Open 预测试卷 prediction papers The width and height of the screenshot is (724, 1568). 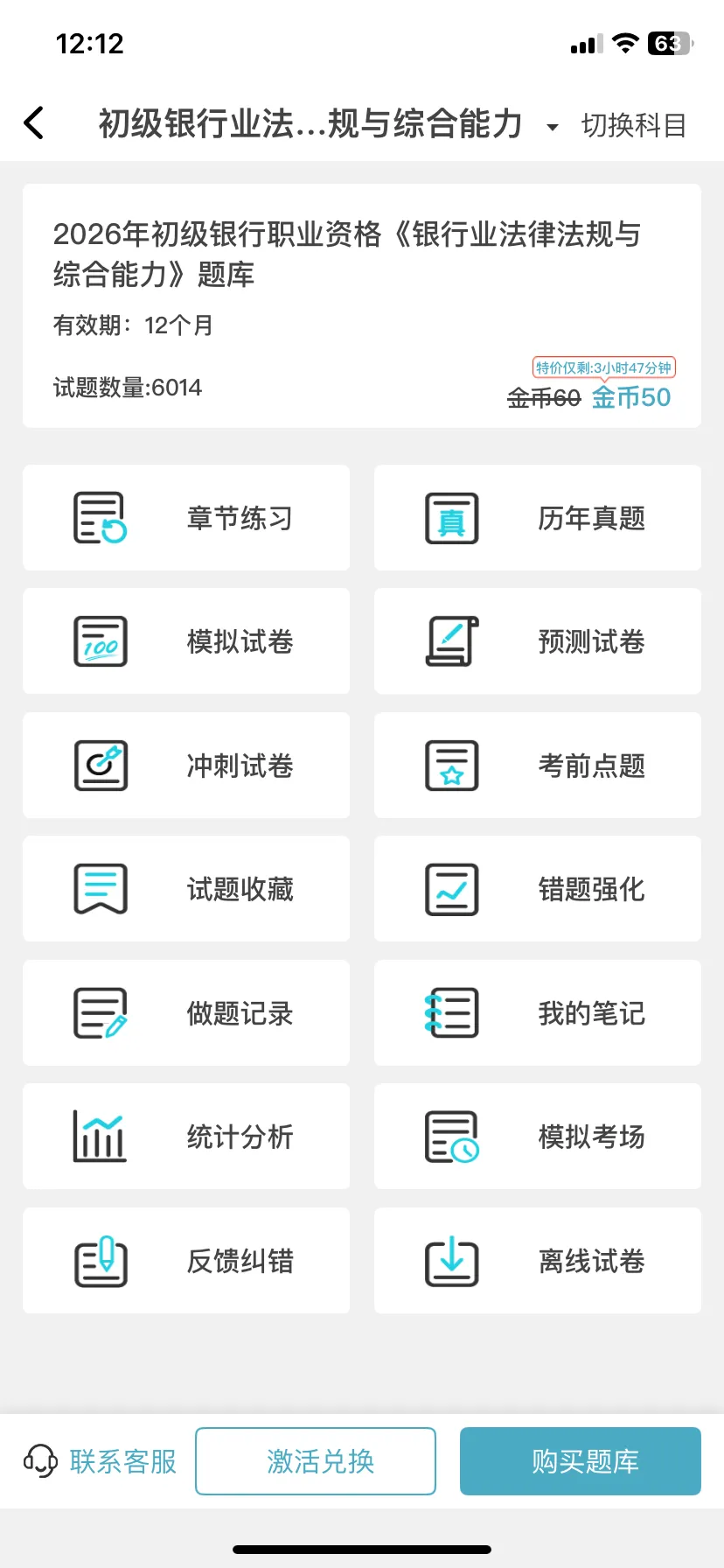[x=538, y=641]
